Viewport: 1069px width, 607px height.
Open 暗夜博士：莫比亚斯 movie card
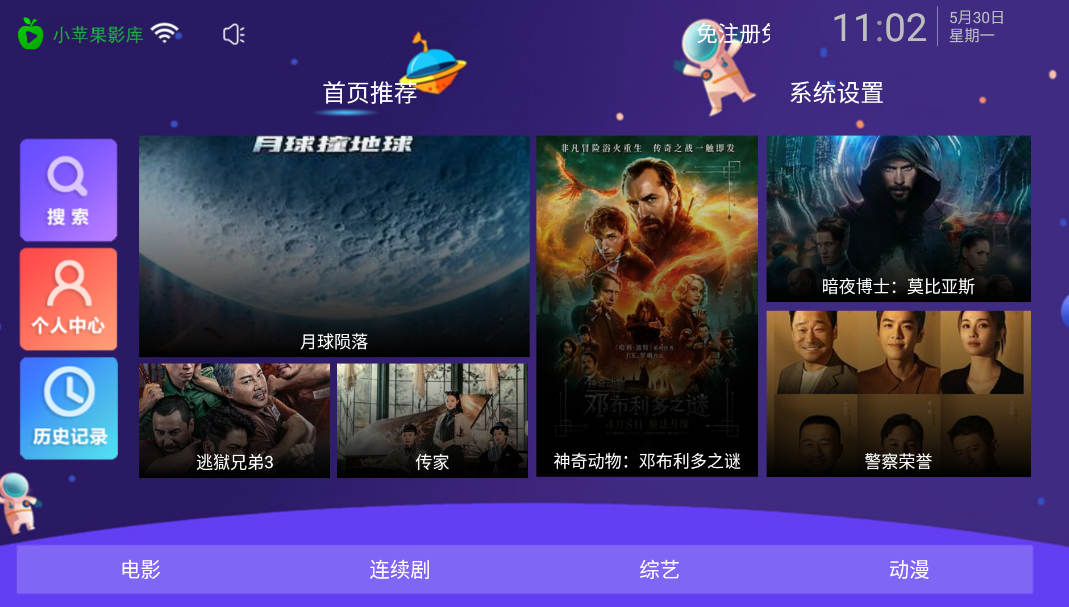898,218
